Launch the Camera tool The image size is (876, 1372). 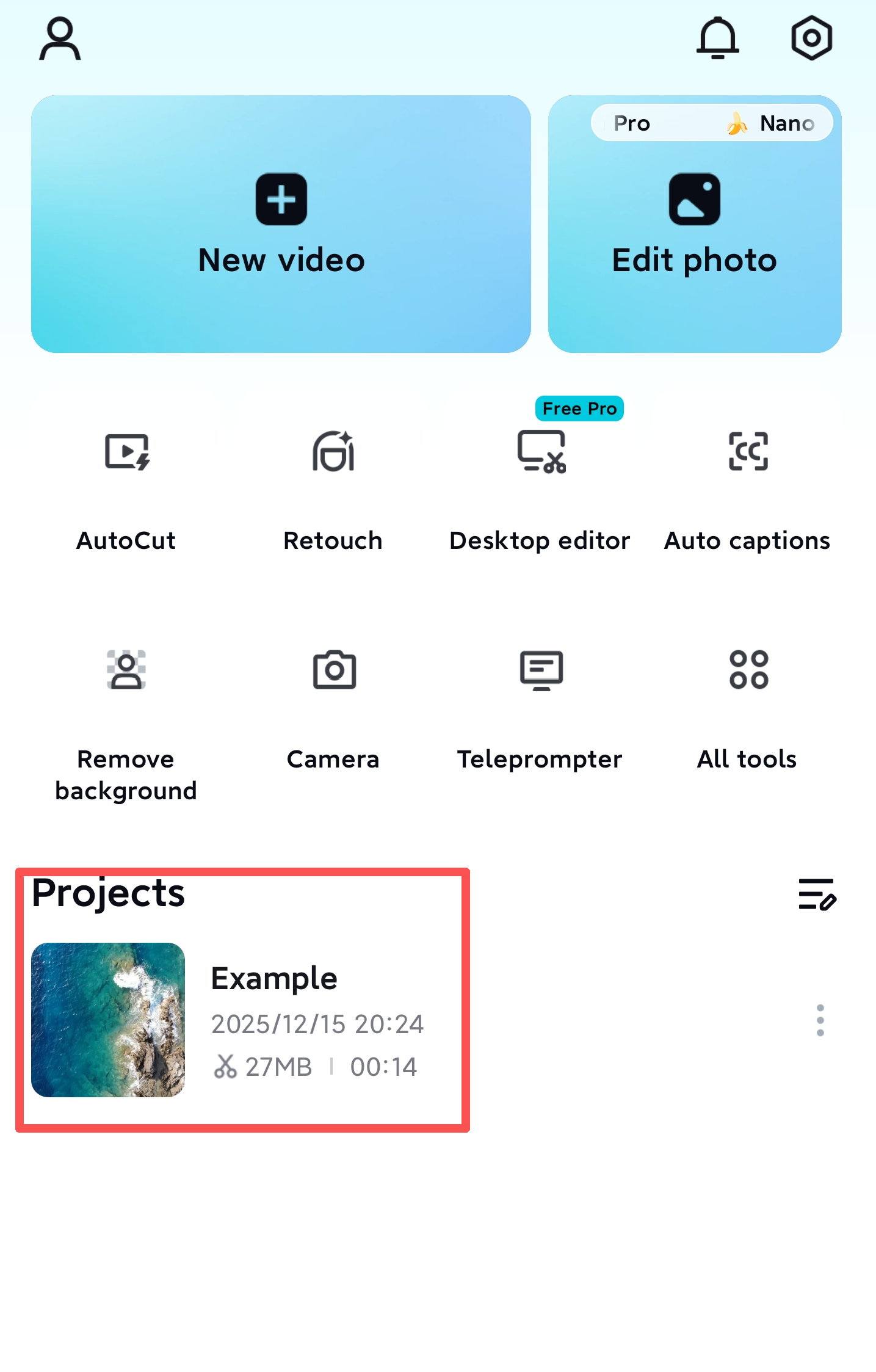[333, 702]
